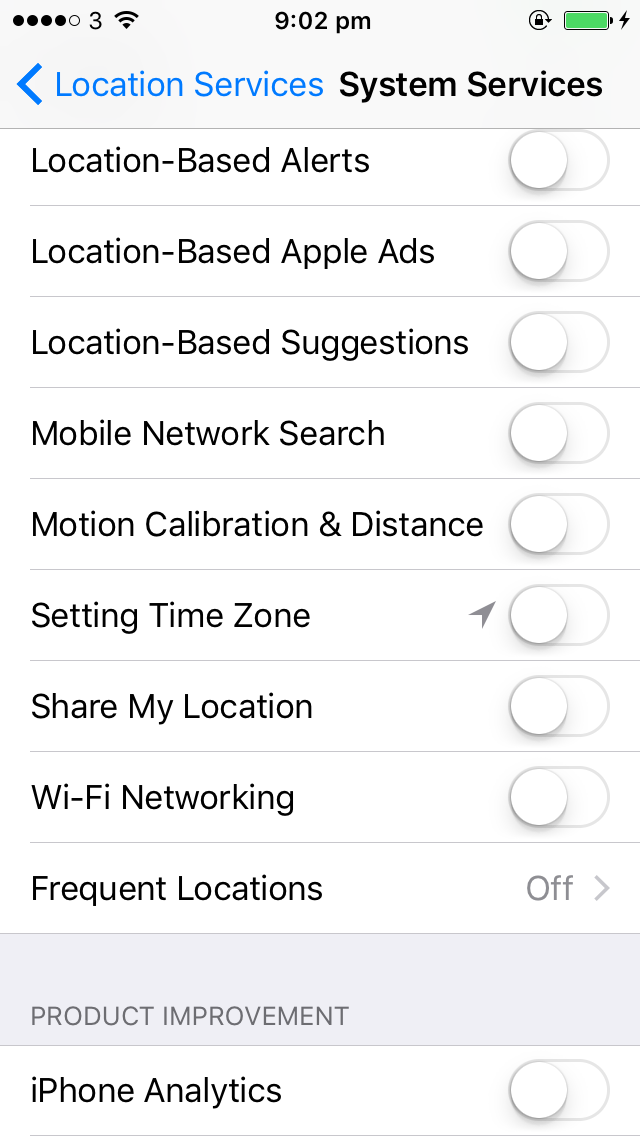Switch on Motion Calibration & Distance
The height and width of the screenshot is (1136, 640).
click(559, 525)
